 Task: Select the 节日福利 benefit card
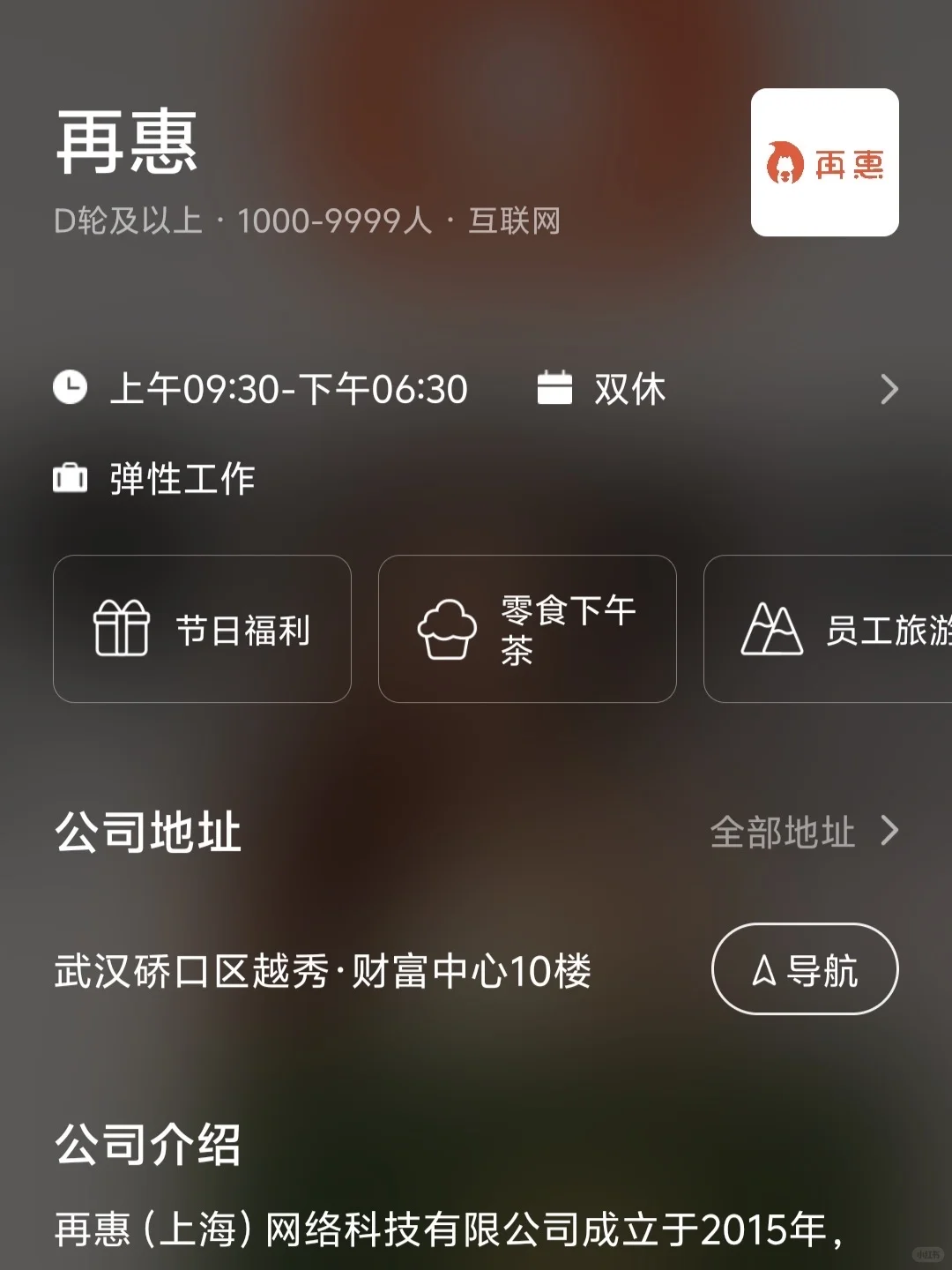point(202,629)
